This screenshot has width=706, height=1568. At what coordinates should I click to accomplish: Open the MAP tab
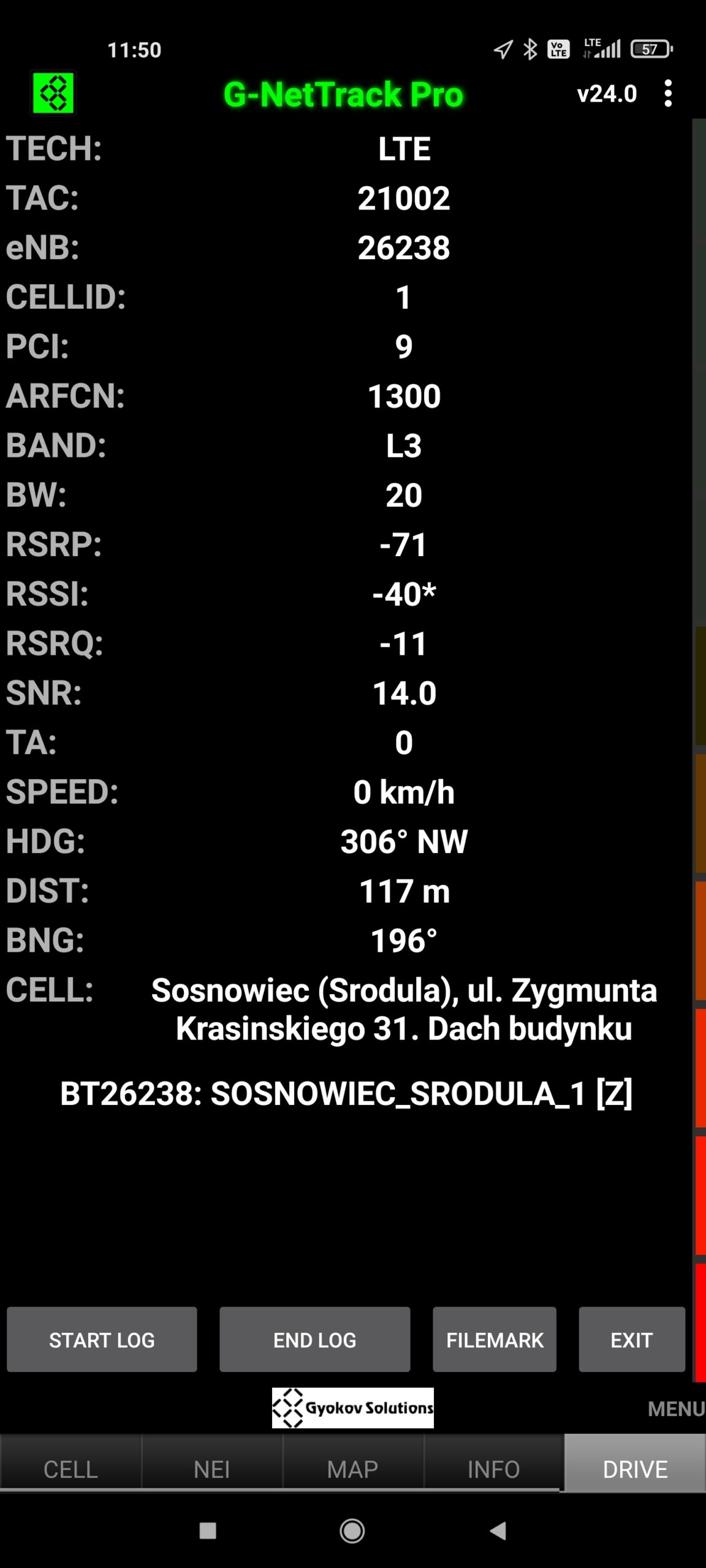click(x=352, y=1469)
